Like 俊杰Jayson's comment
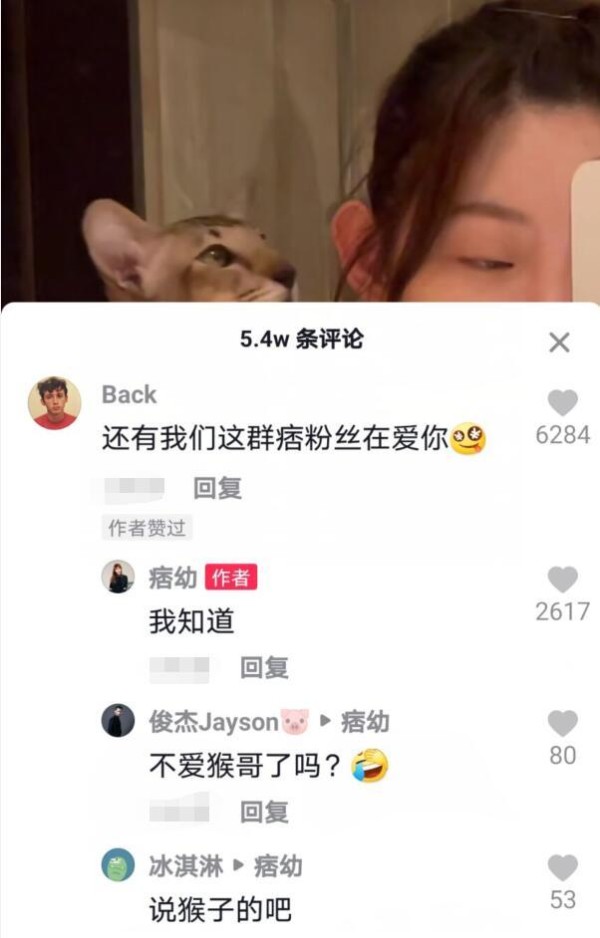 click(563, 723)
